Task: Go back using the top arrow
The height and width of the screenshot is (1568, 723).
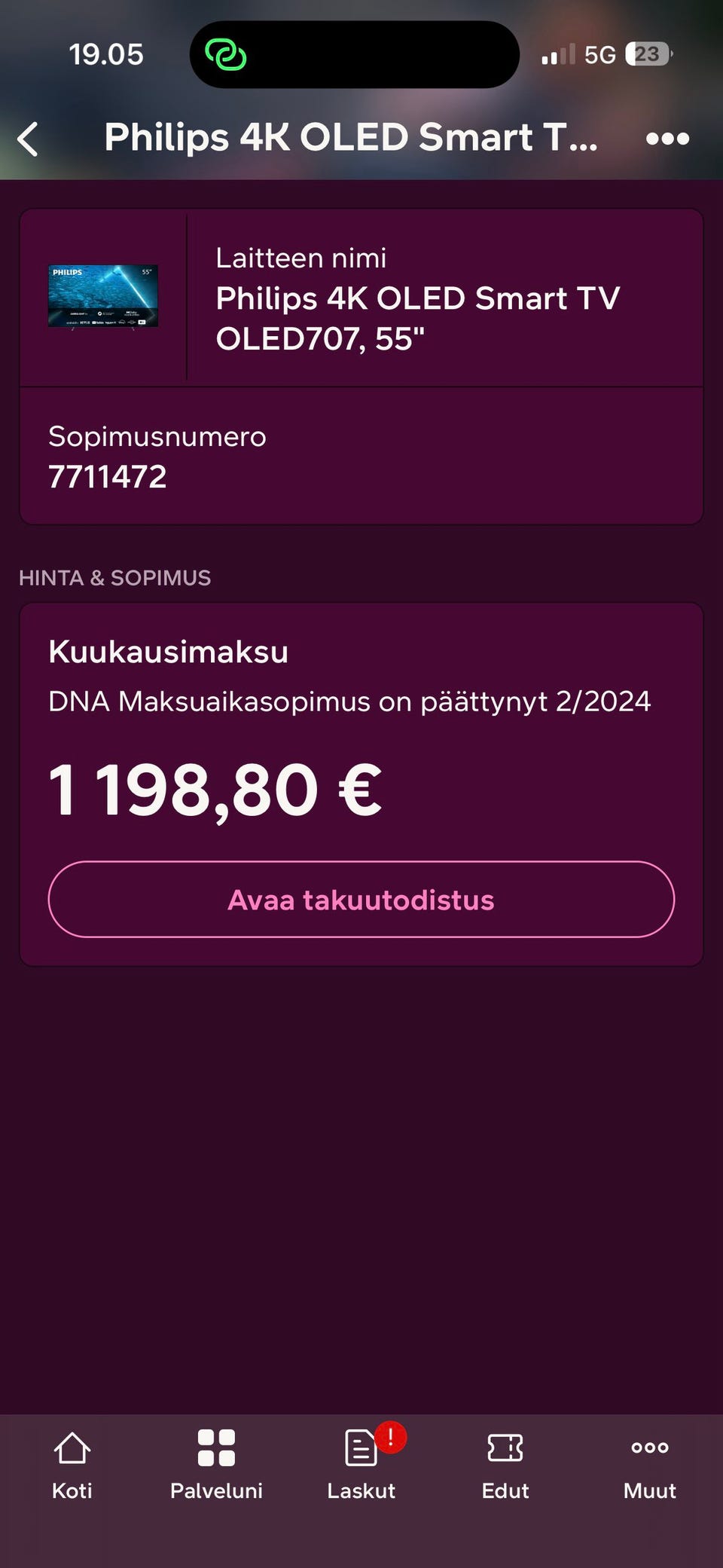Action: [28, 139]
